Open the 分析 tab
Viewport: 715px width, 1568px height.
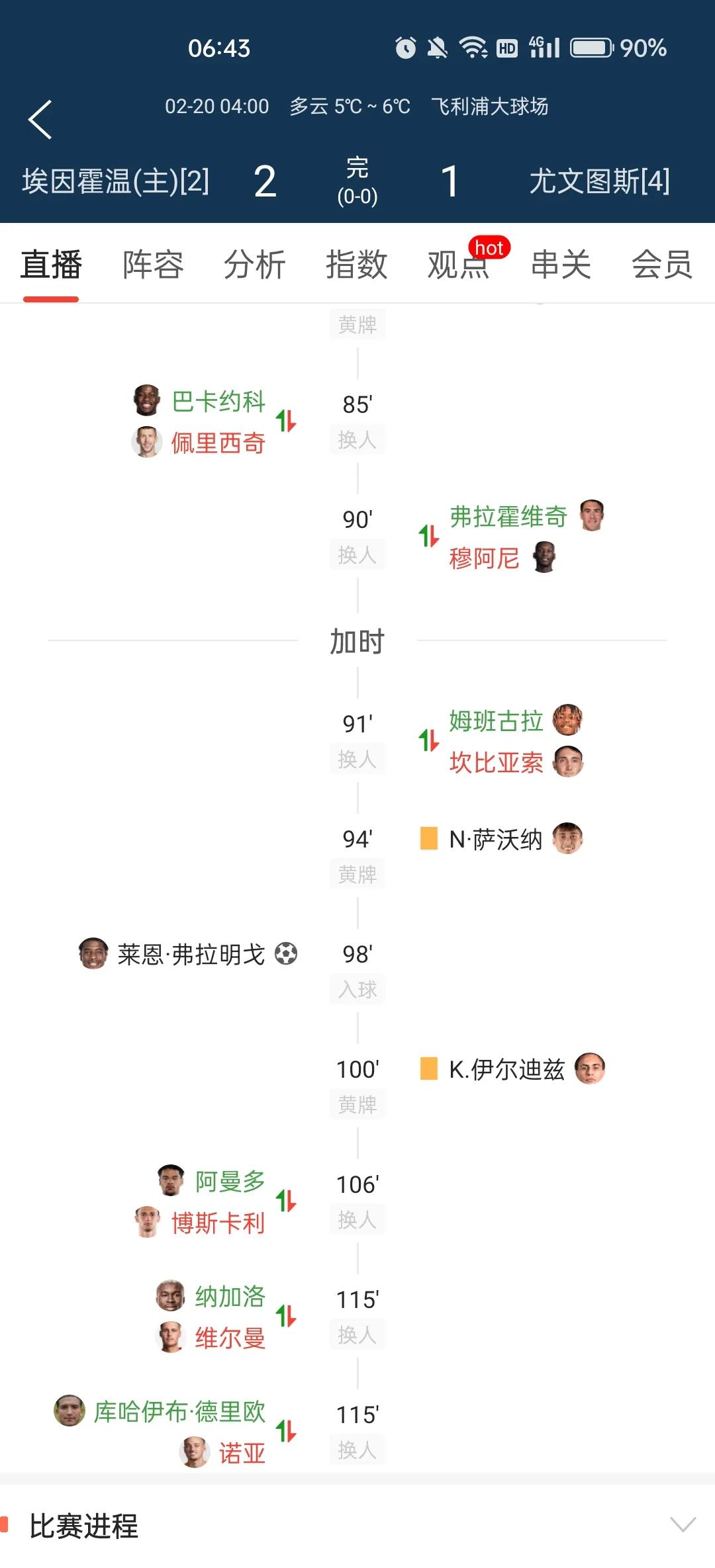click(256, 264)
